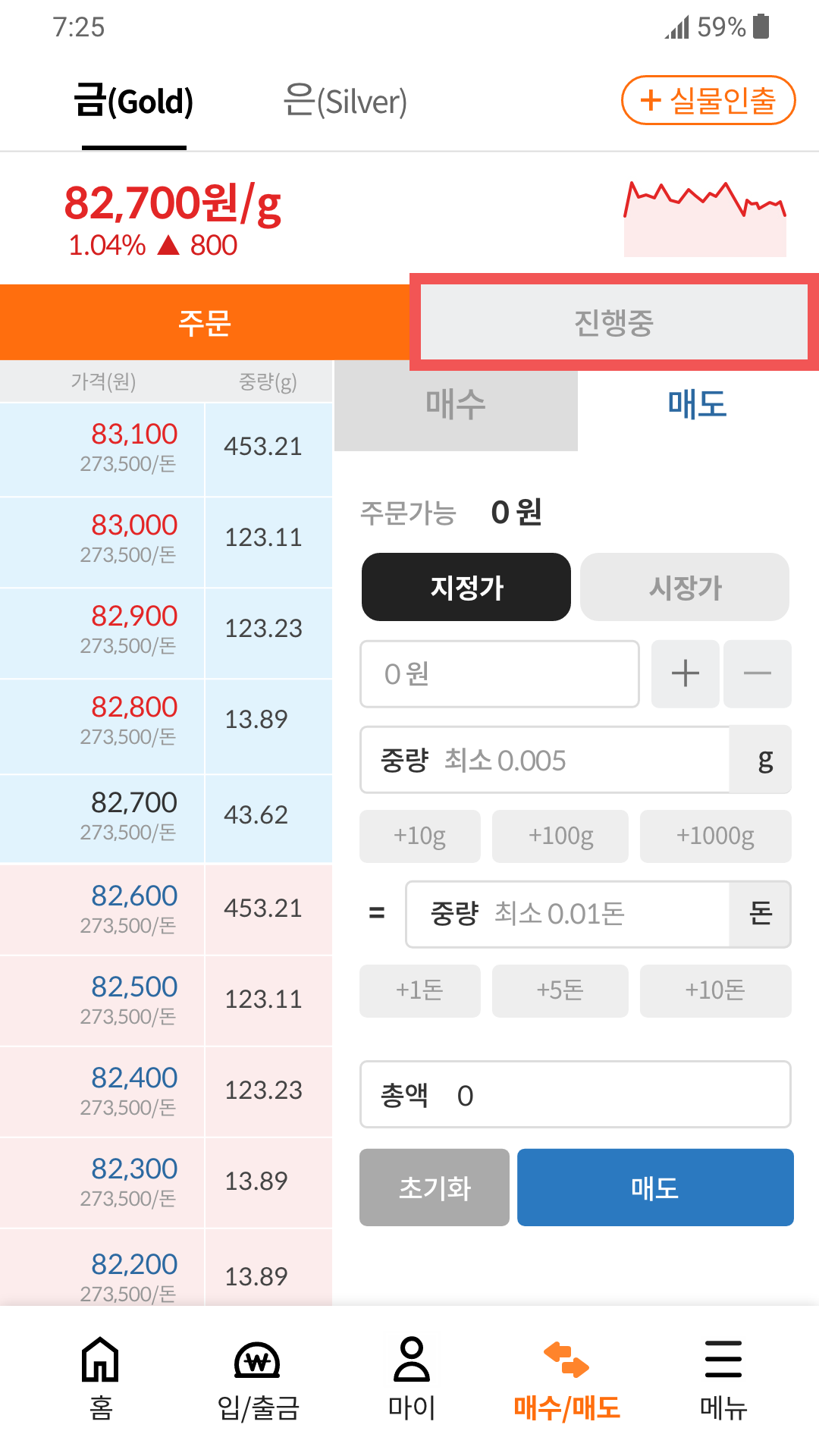This screenshot has height=1456, width=819.
Task: Open the 메뉴 tab
Action: pyautogui.click(x=723, y=1378)
